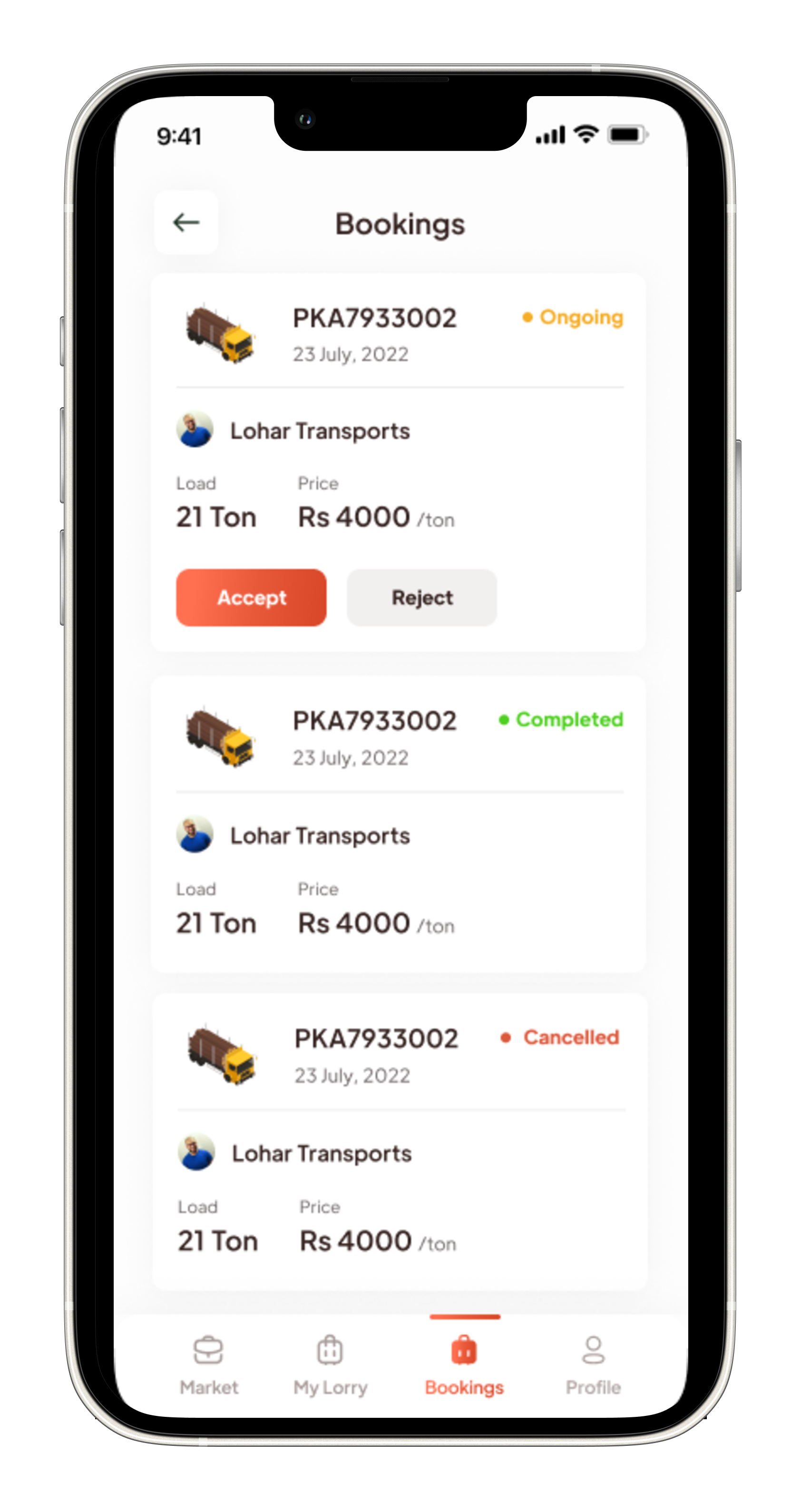Open the Completed booking card
This screenshot has width=801, height=1512.
[398, 822]
